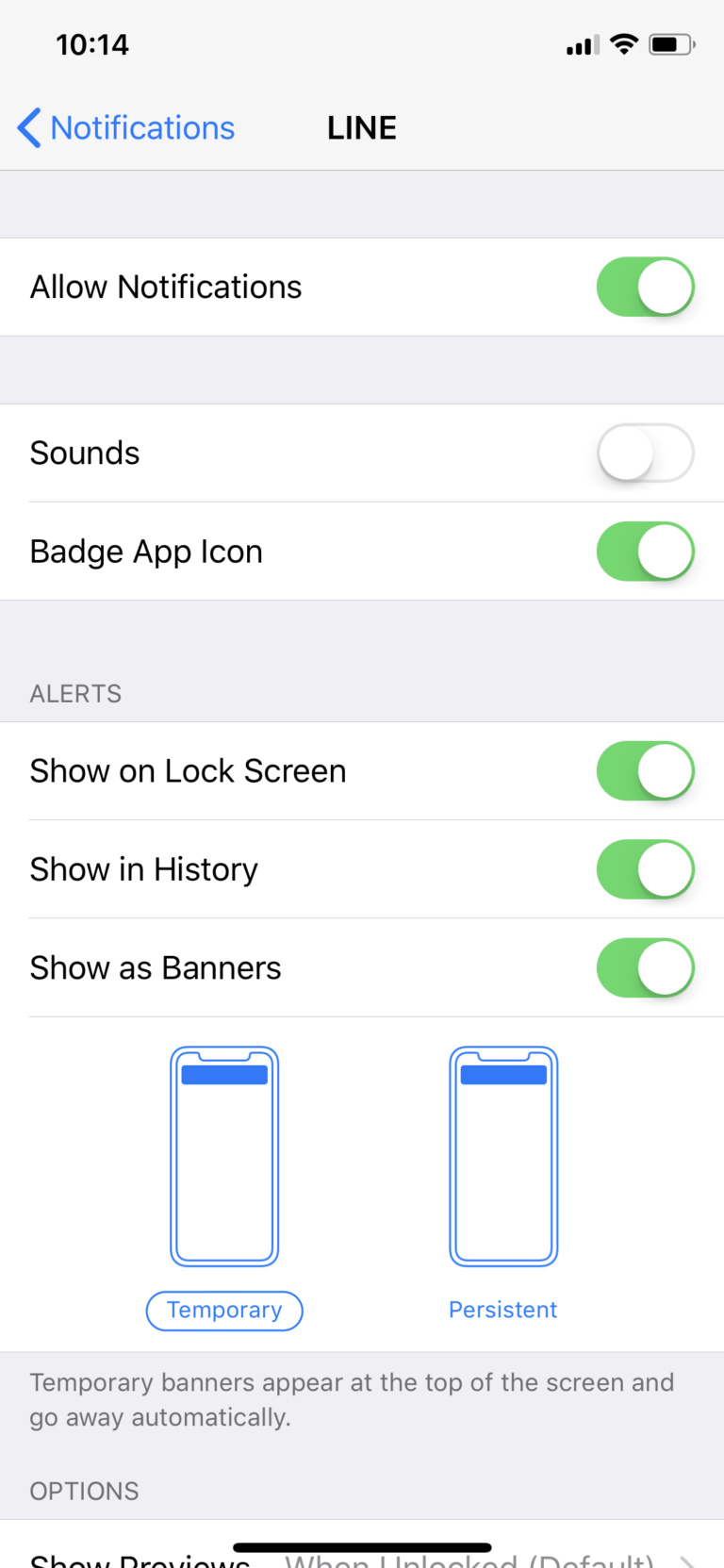Open the Show Previews options

tap(362, 1558)
